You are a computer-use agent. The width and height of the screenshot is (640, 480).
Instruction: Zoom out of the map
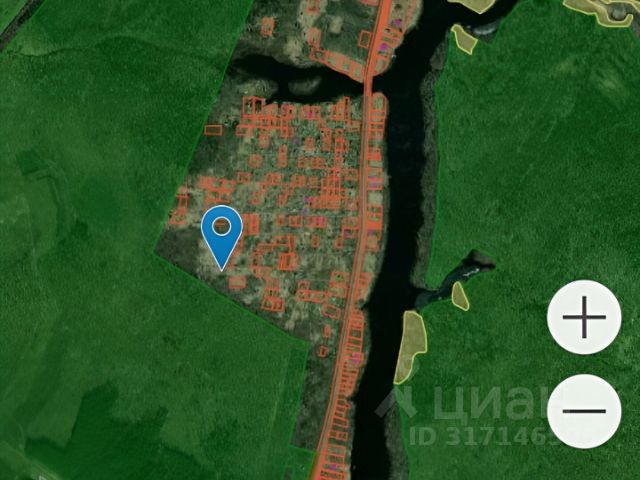point(585,410)
